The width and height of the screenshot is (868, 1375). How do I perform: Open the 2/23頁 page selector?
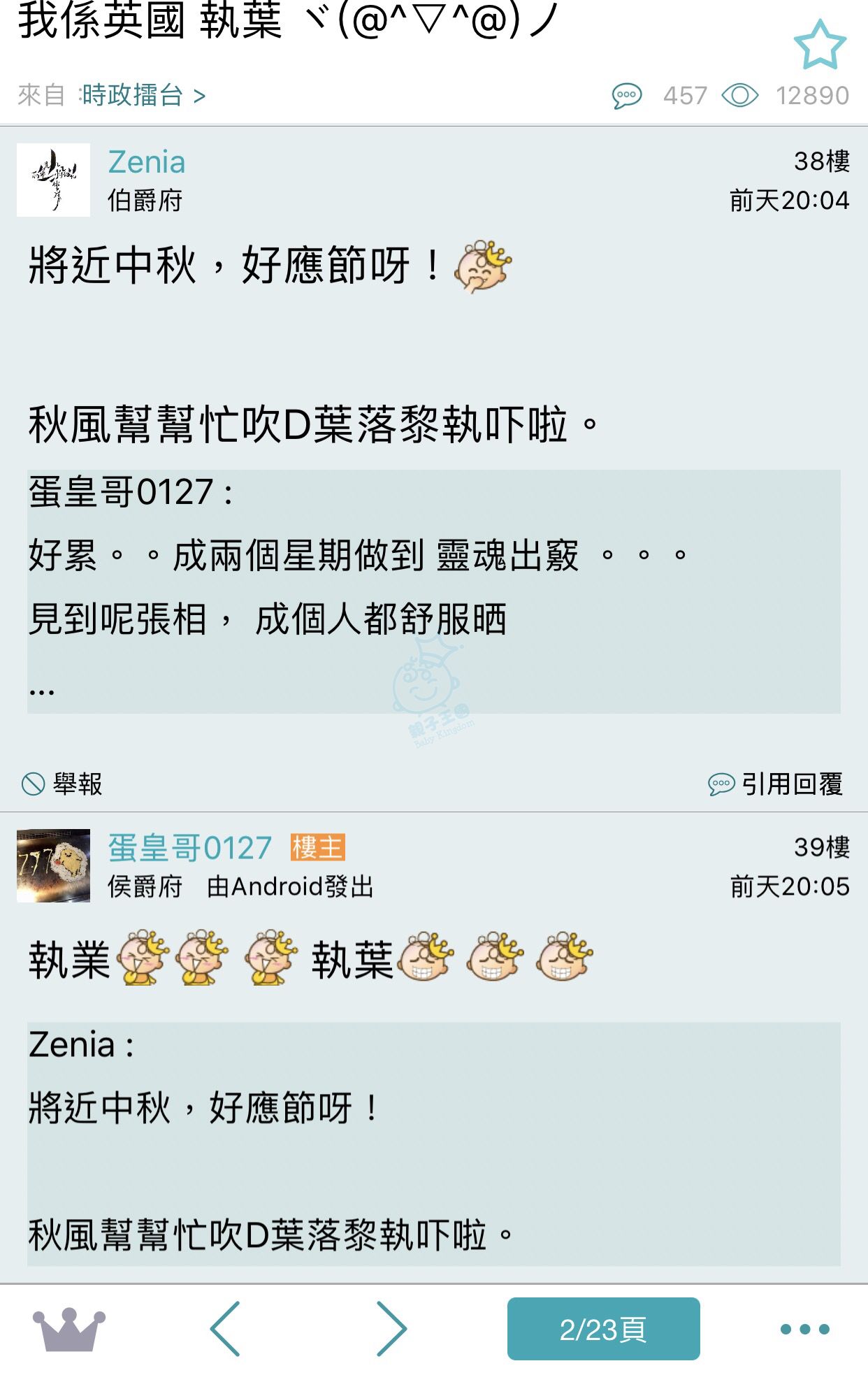603,1328
